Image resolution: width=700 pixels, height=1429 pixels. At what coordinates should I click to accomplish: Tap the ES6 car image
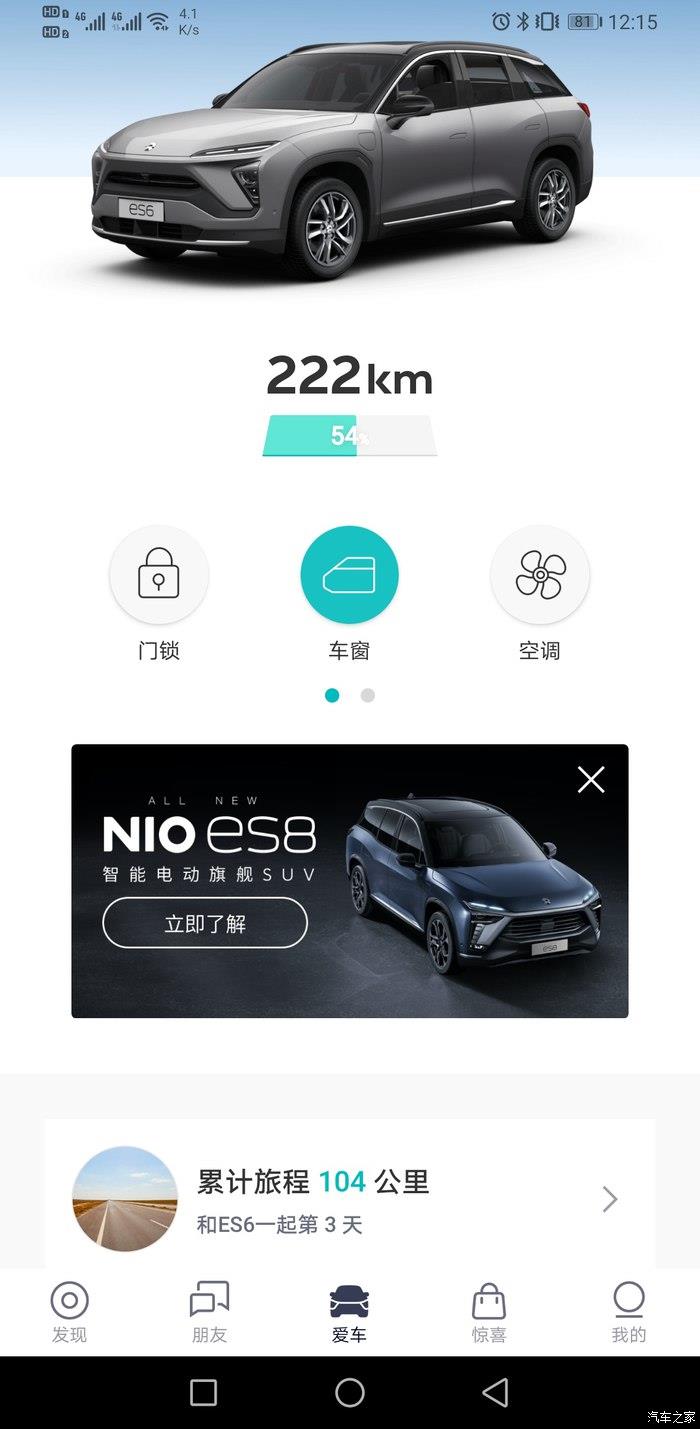point(345,160)
